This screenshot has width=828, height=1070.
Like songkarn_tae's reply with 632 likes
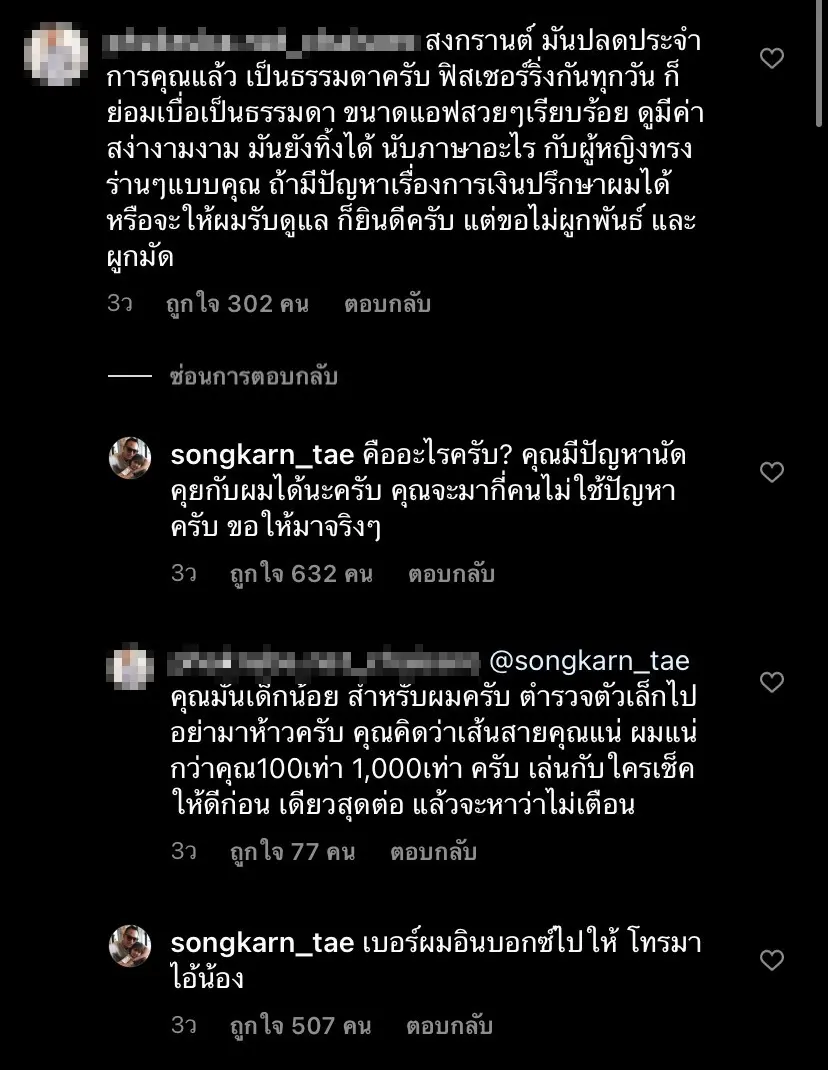click(x=772, y=472)
